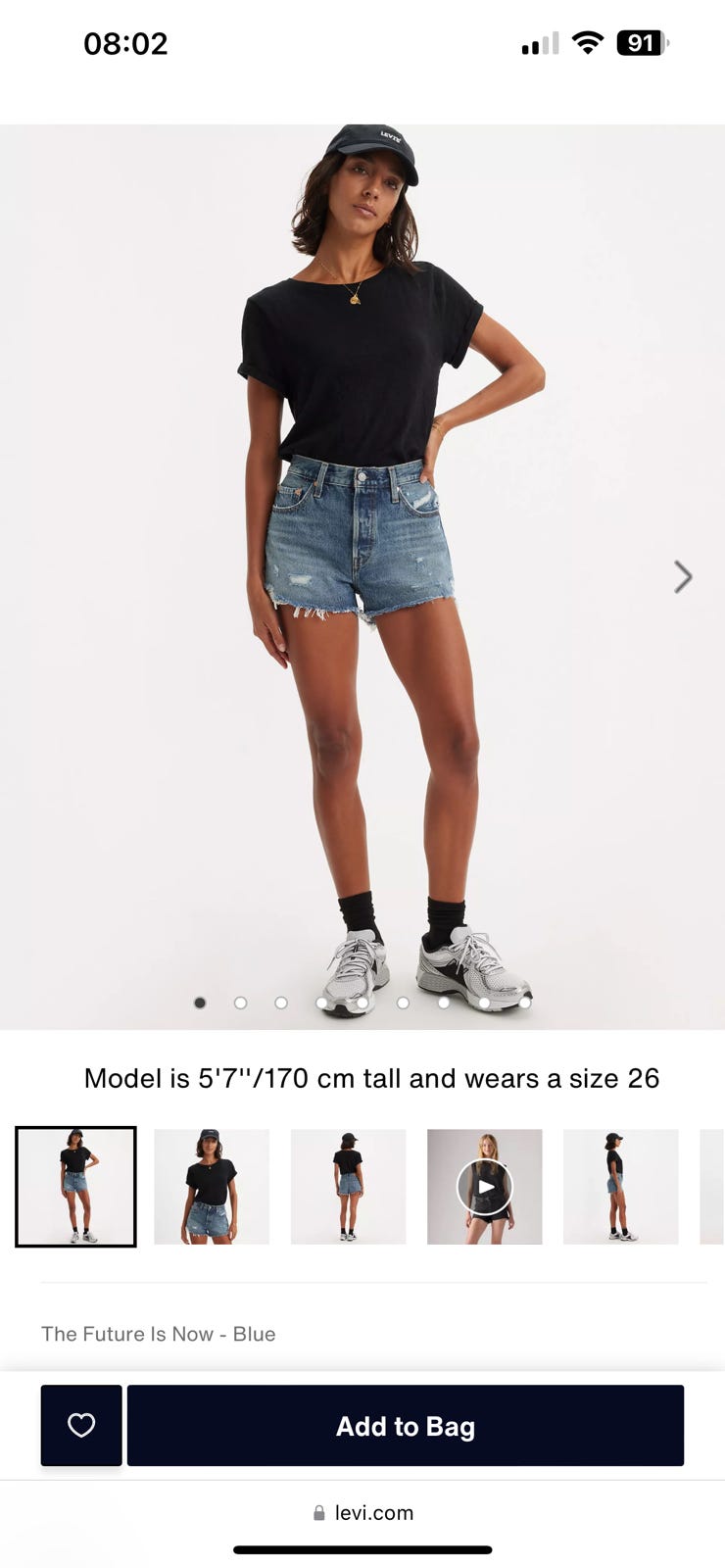This screenshot has height=1568, width=725.
Task: Open the back view thumbnail
Action: point(348,1187)
